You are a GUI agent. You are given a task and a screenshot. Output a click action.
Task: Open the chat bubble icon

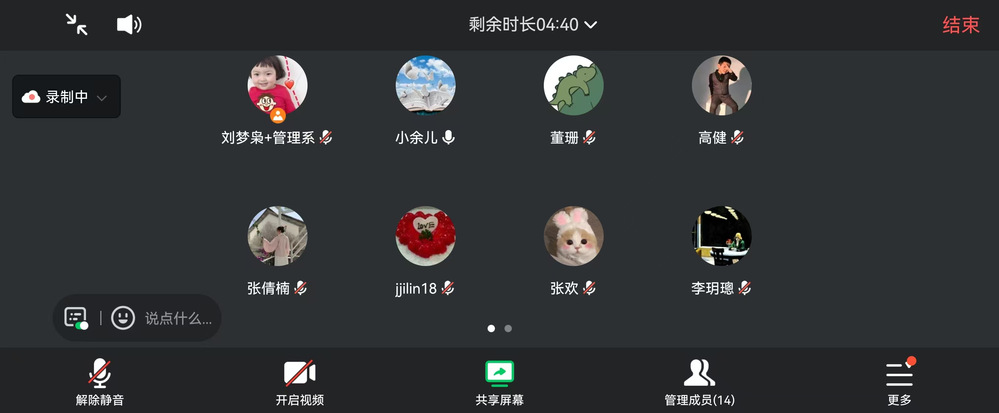(76, 318)
